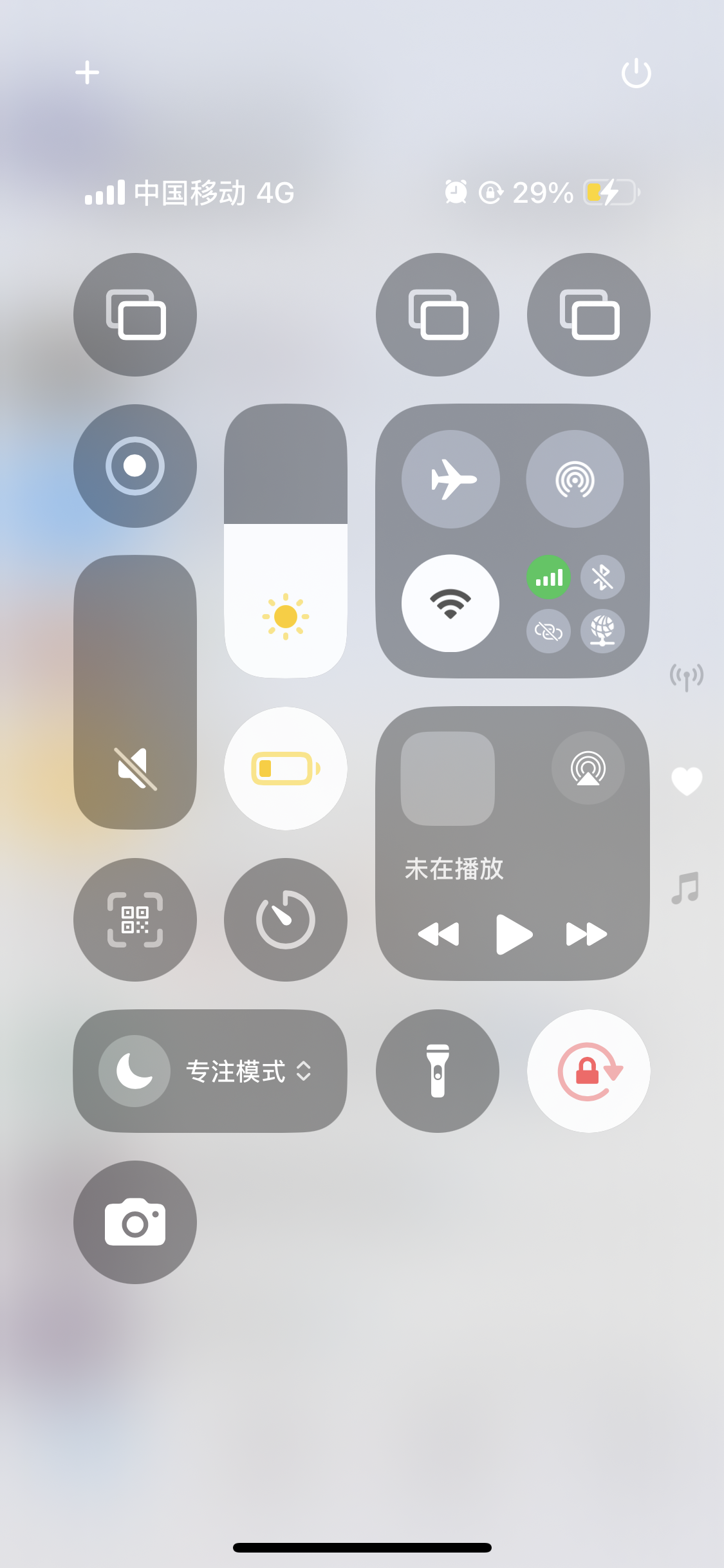724x1568 pixels.
Task: Open AirPlay output in media widget
Action: 588,768
